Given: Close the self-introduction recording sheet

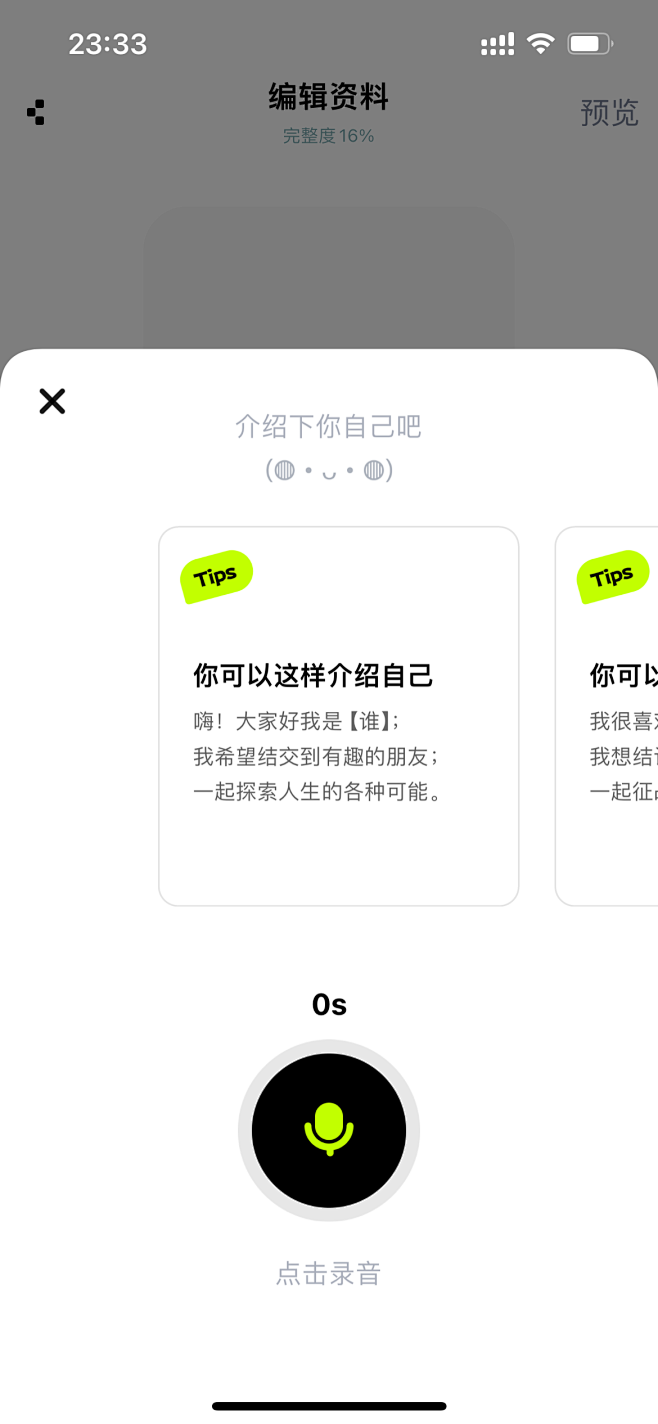Looking at the screenshot, I should (x=52, y=401).
